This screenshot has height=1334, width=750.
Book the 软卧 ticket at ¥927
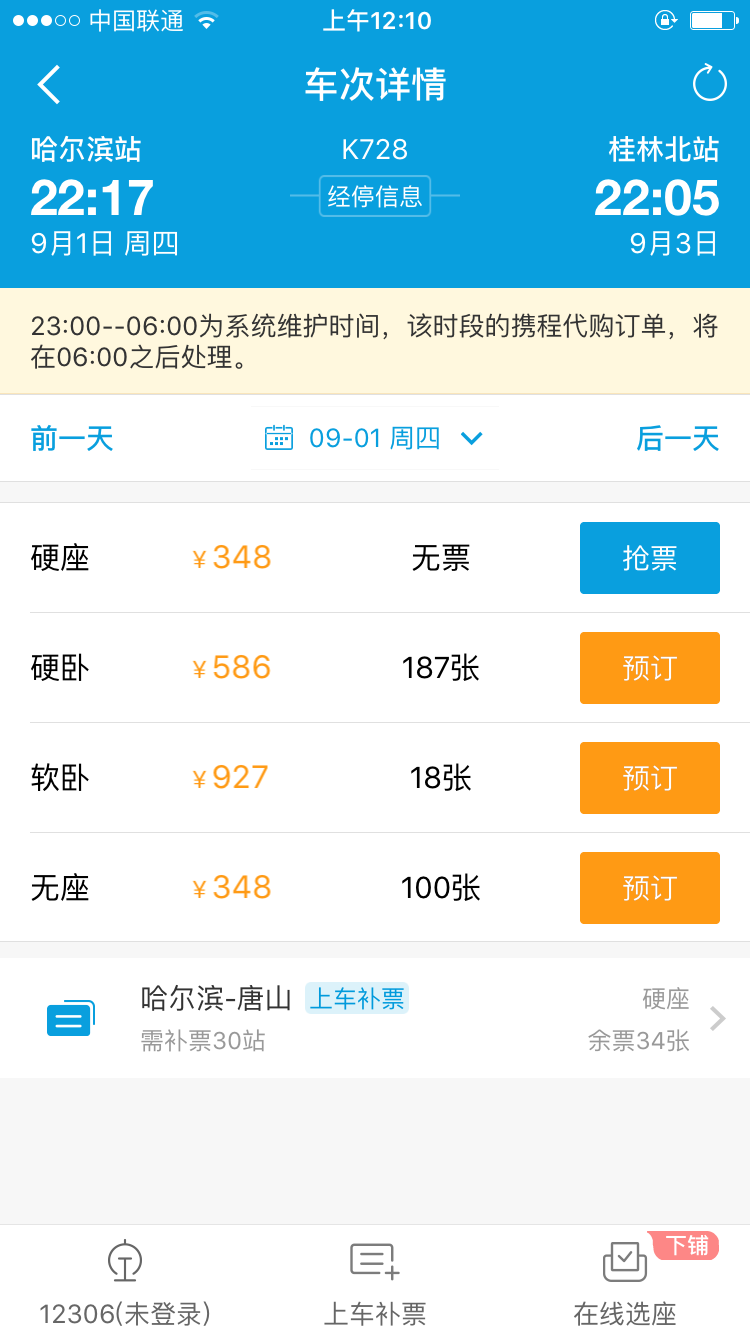[649, 778]
